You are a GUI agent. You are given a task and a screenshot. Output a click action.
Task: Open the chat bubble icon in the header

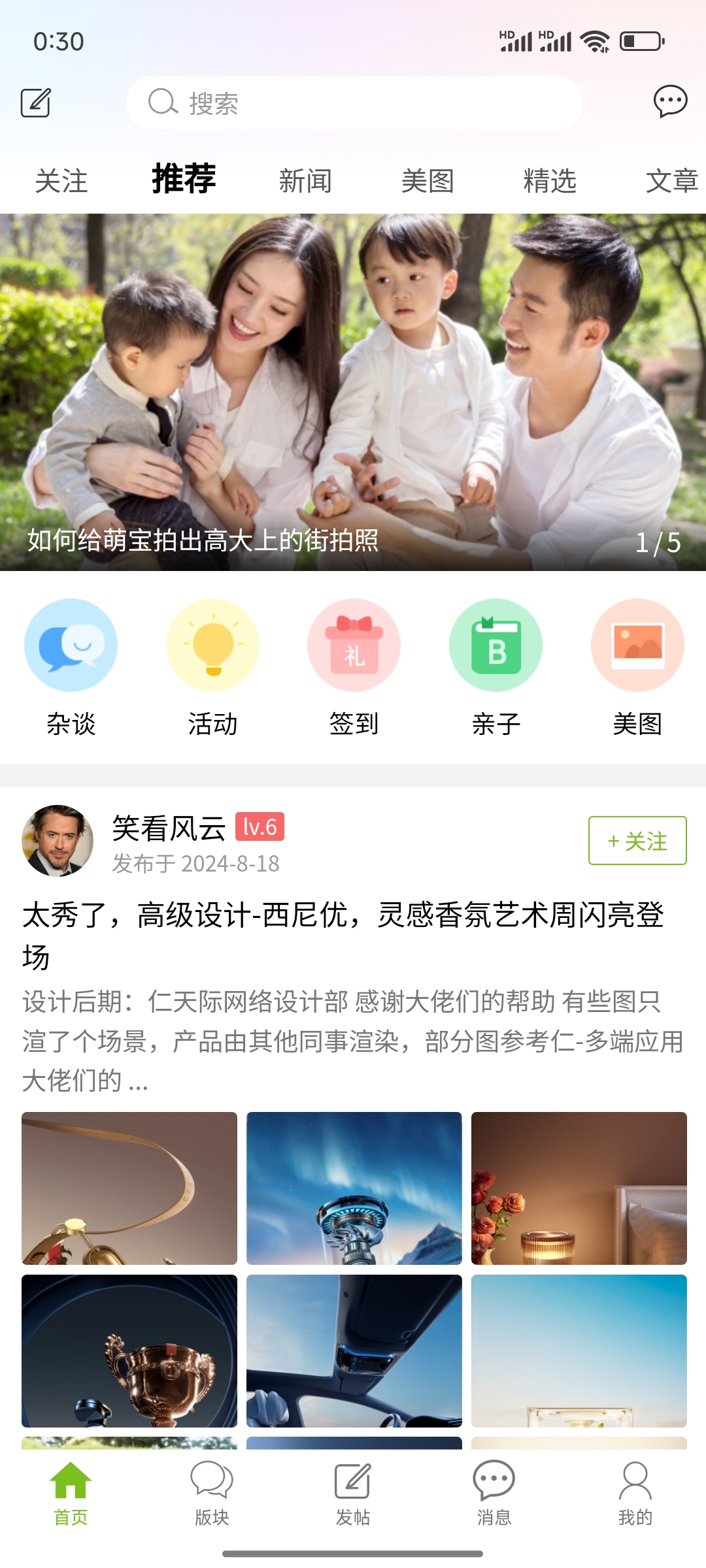(670, 101)
